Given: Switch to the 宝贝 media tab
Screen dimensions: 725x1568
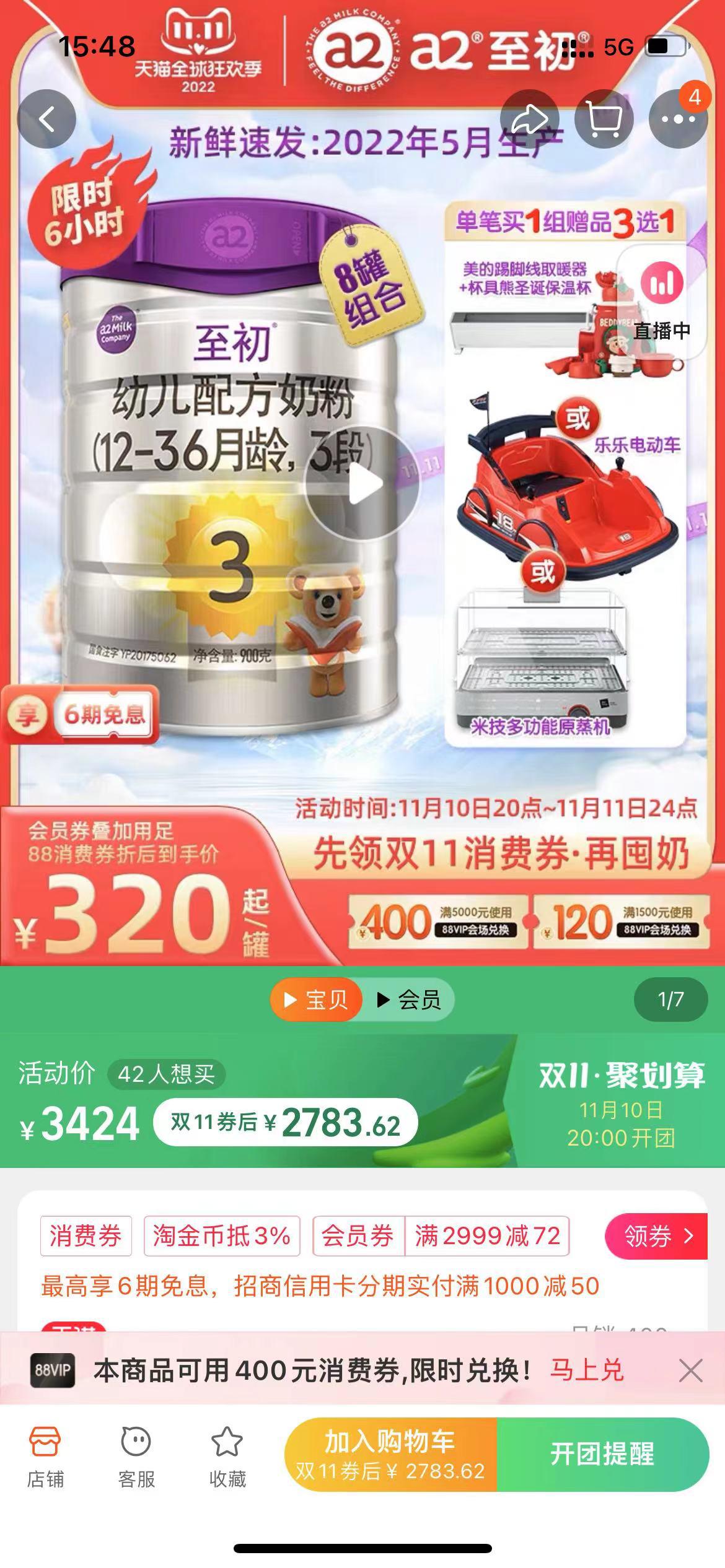Looking at the screenshot, I should click(317, 1000).
